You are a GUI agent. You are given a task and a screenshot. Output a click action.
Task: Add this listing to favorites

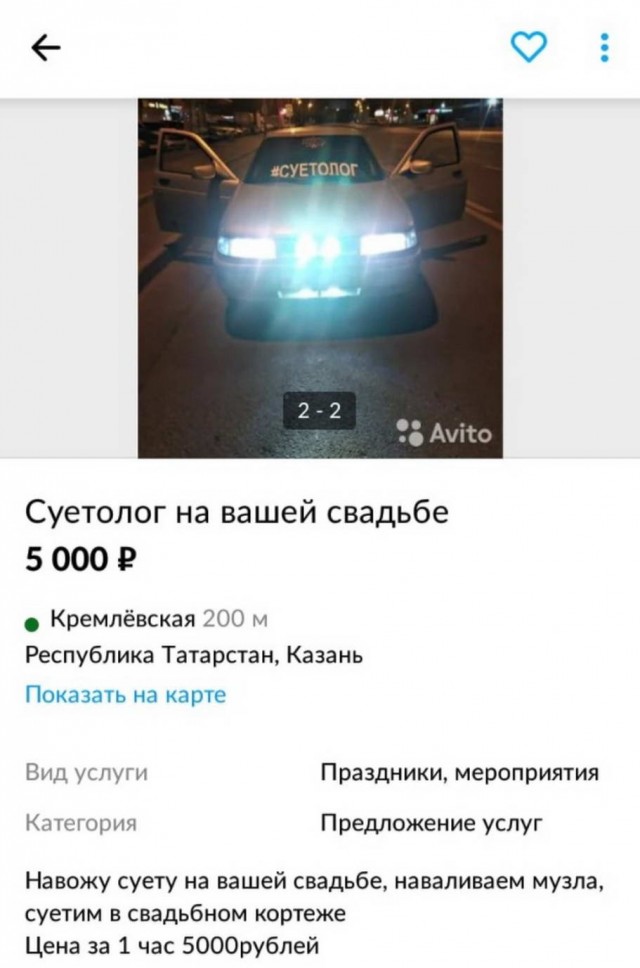[529, 47]
